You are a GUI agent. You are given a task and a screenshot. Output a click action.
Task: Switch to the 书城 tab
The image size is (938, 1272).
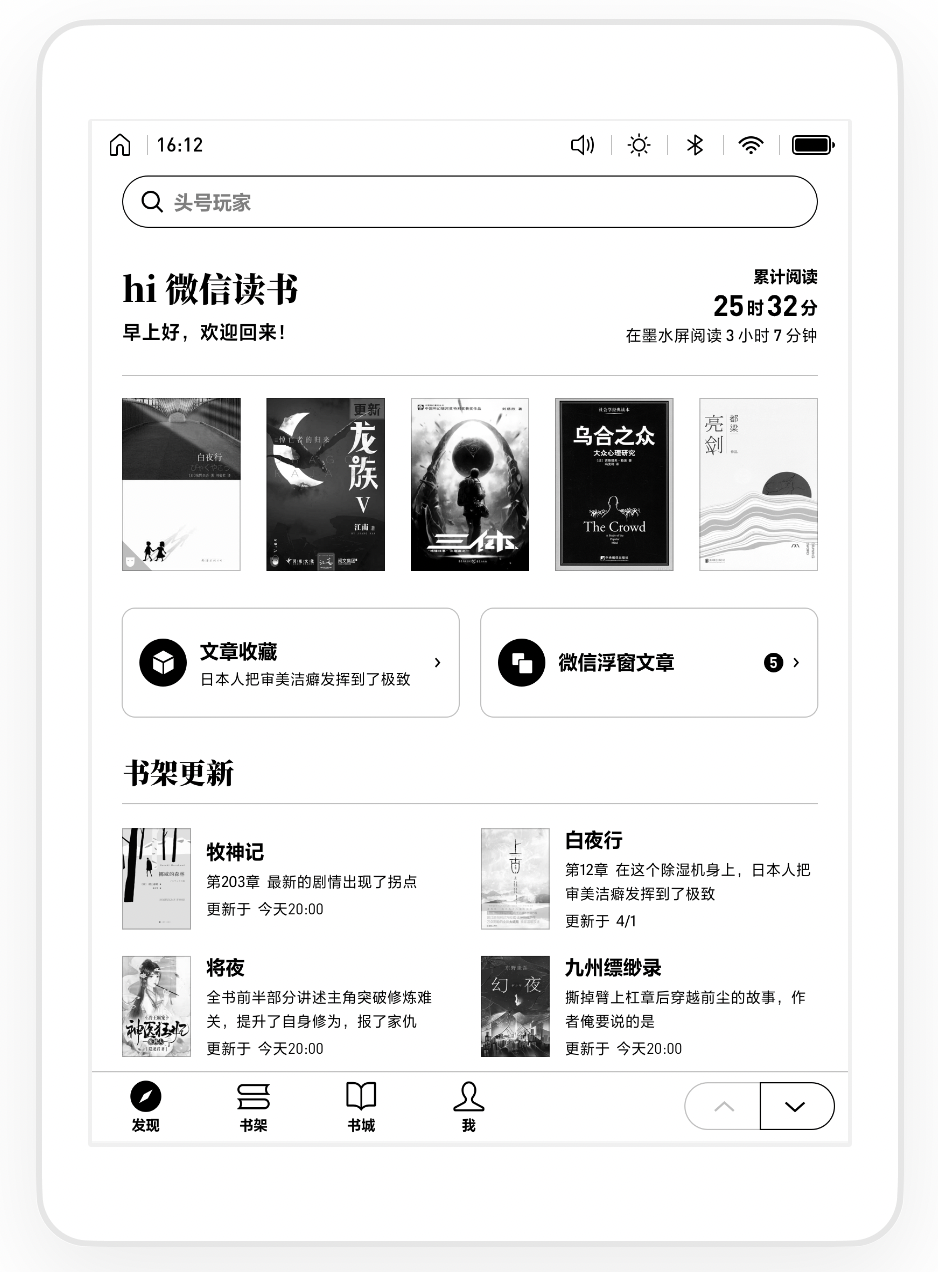361,1107
